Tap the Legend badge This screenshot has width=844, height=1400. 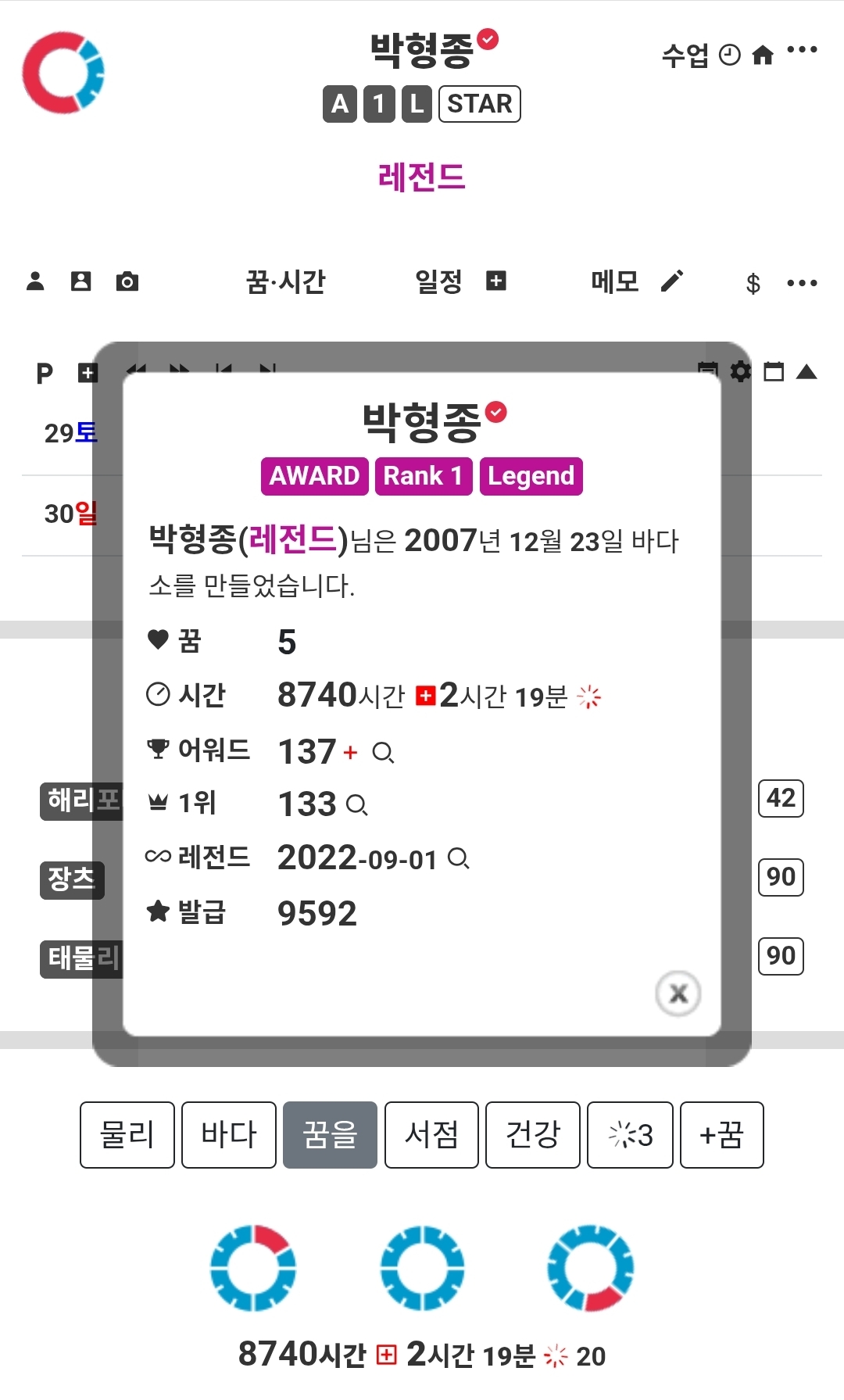[531, 476]
